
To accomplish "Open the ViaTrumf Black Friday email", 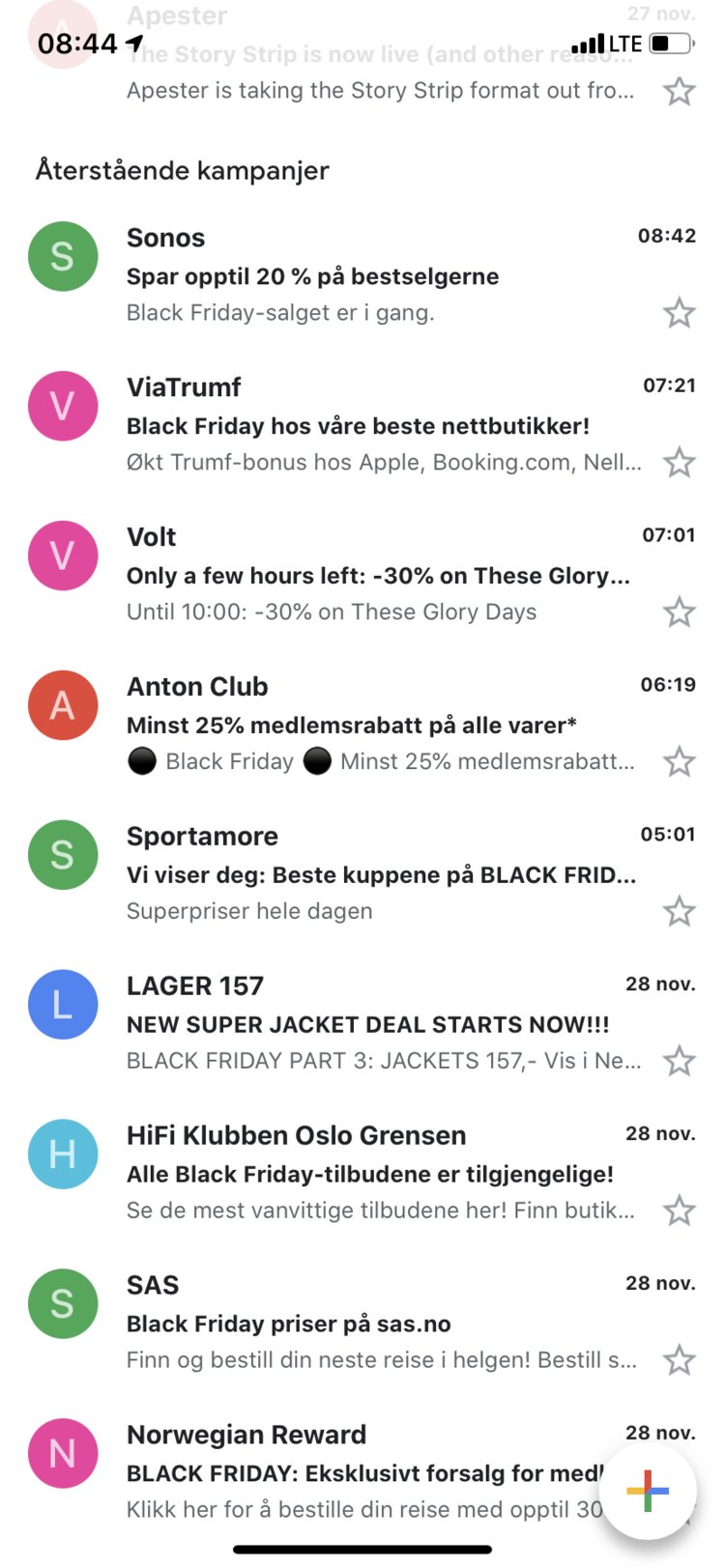I will (x=362, y=425).
